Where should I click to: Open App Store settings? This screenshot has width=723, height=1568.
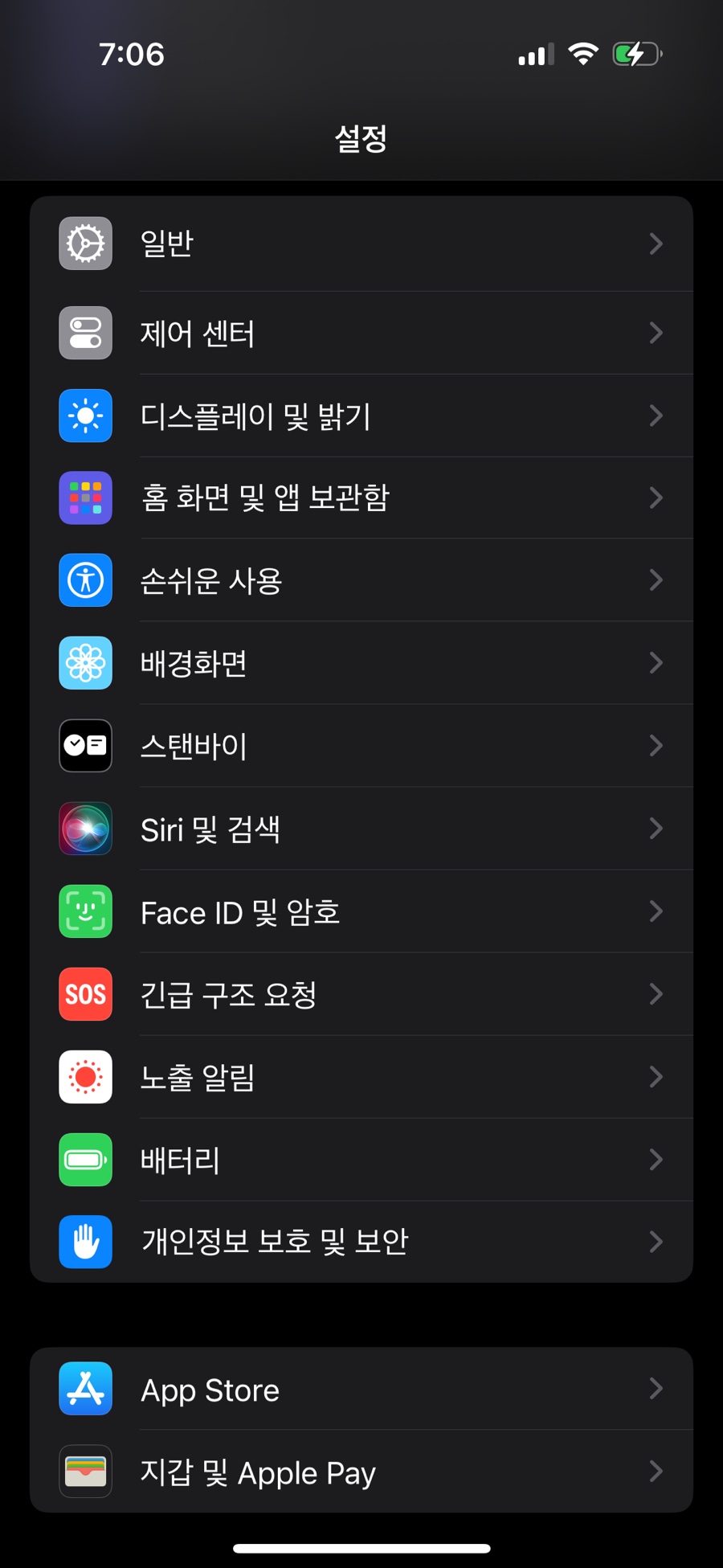(x=361, y=1389)
